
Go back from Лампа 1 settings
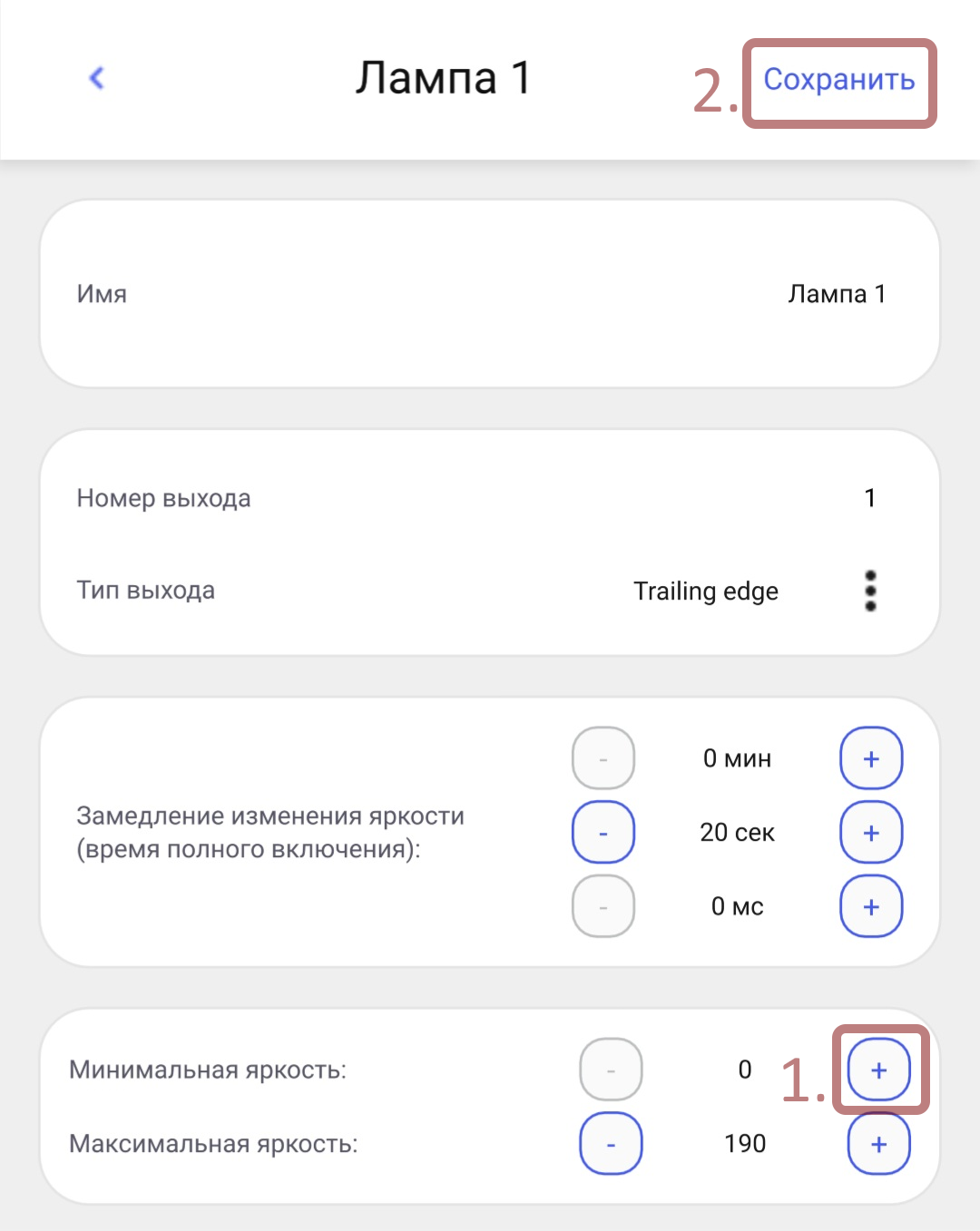tap(97, 78)
